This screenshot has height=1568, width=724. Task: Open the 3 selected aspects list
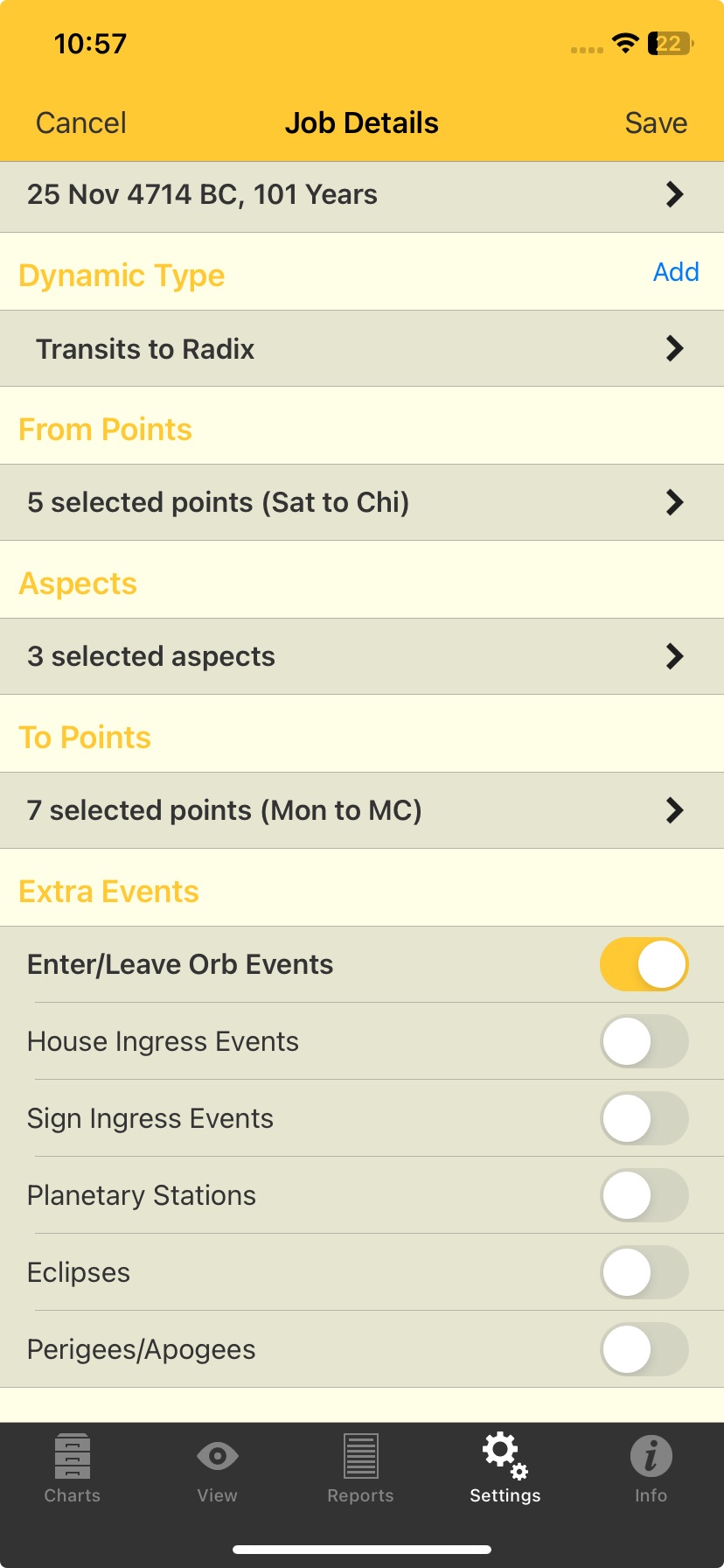(362, 656)
